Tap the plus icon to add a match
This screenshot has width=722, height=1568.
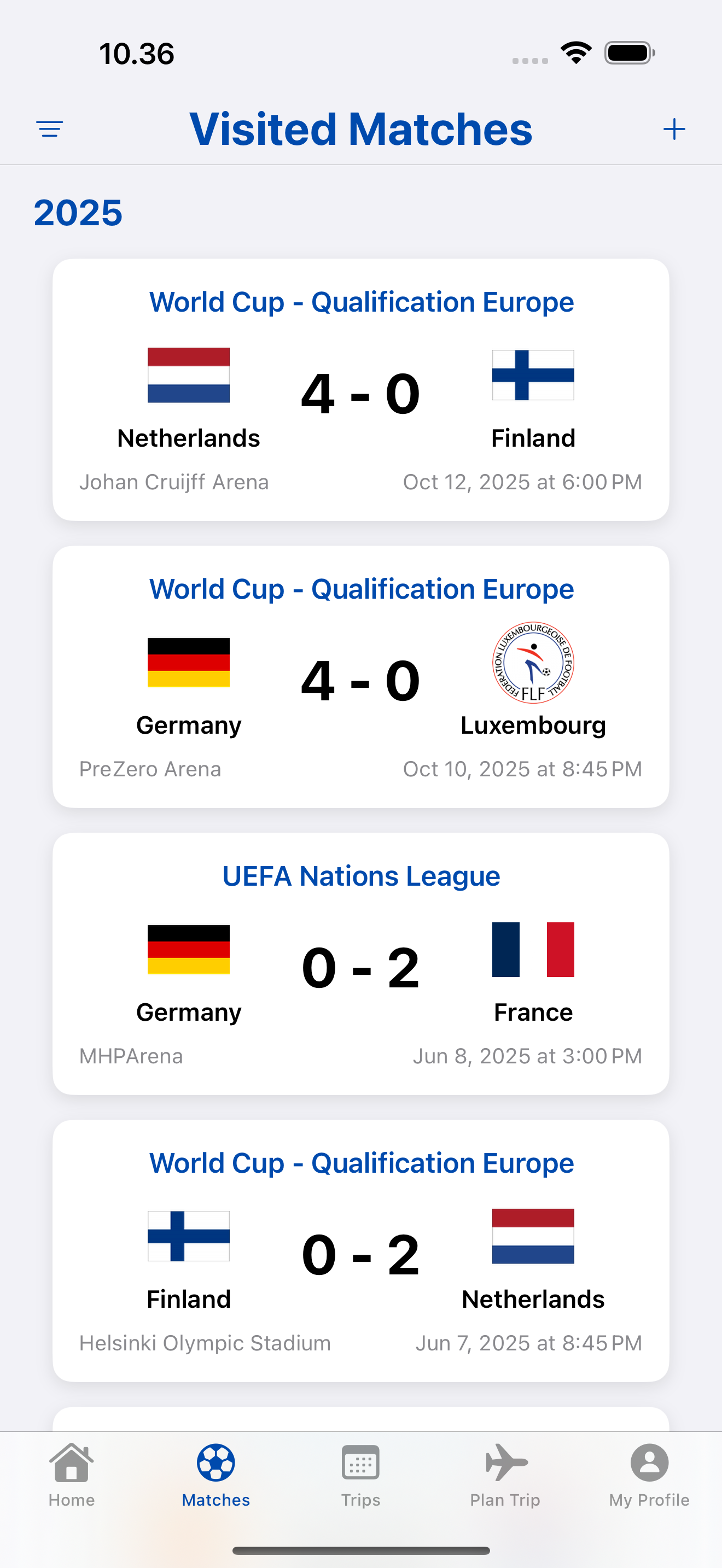point(674,128)
